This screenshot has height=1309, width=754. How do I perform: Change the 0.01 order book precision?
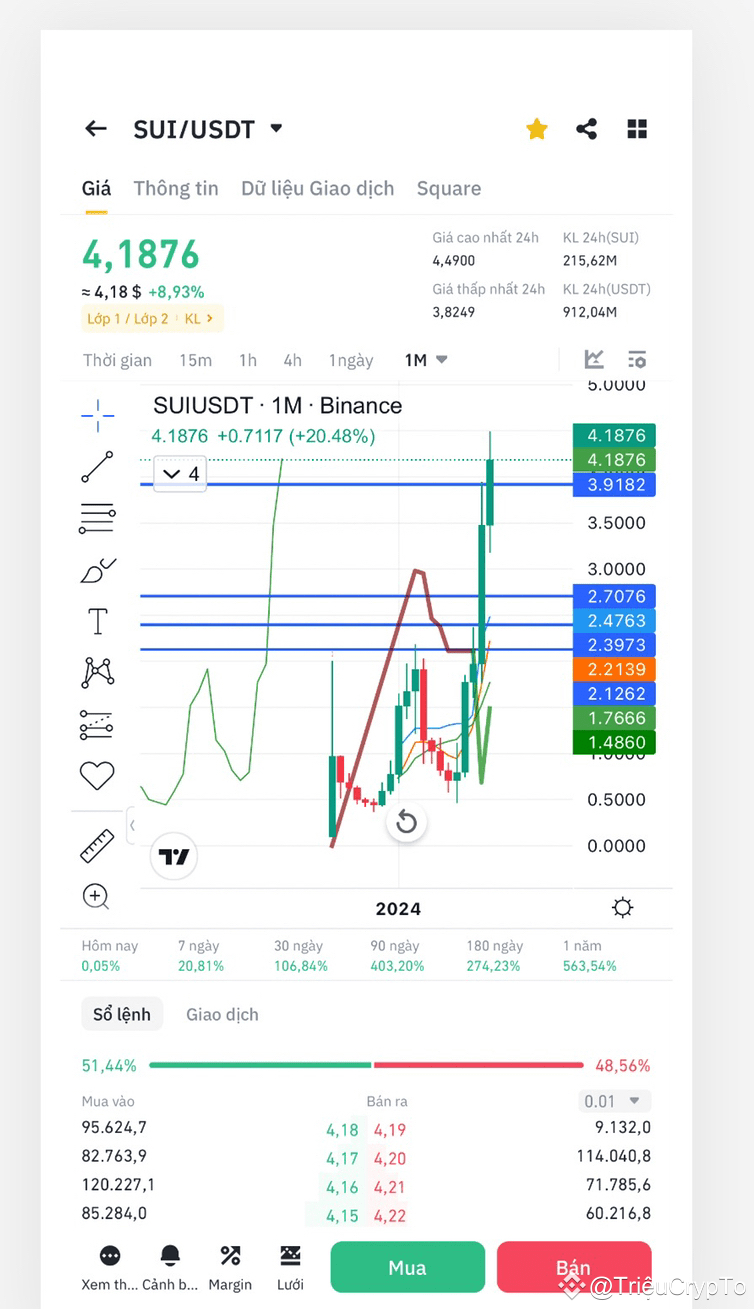coord(614,1101)
